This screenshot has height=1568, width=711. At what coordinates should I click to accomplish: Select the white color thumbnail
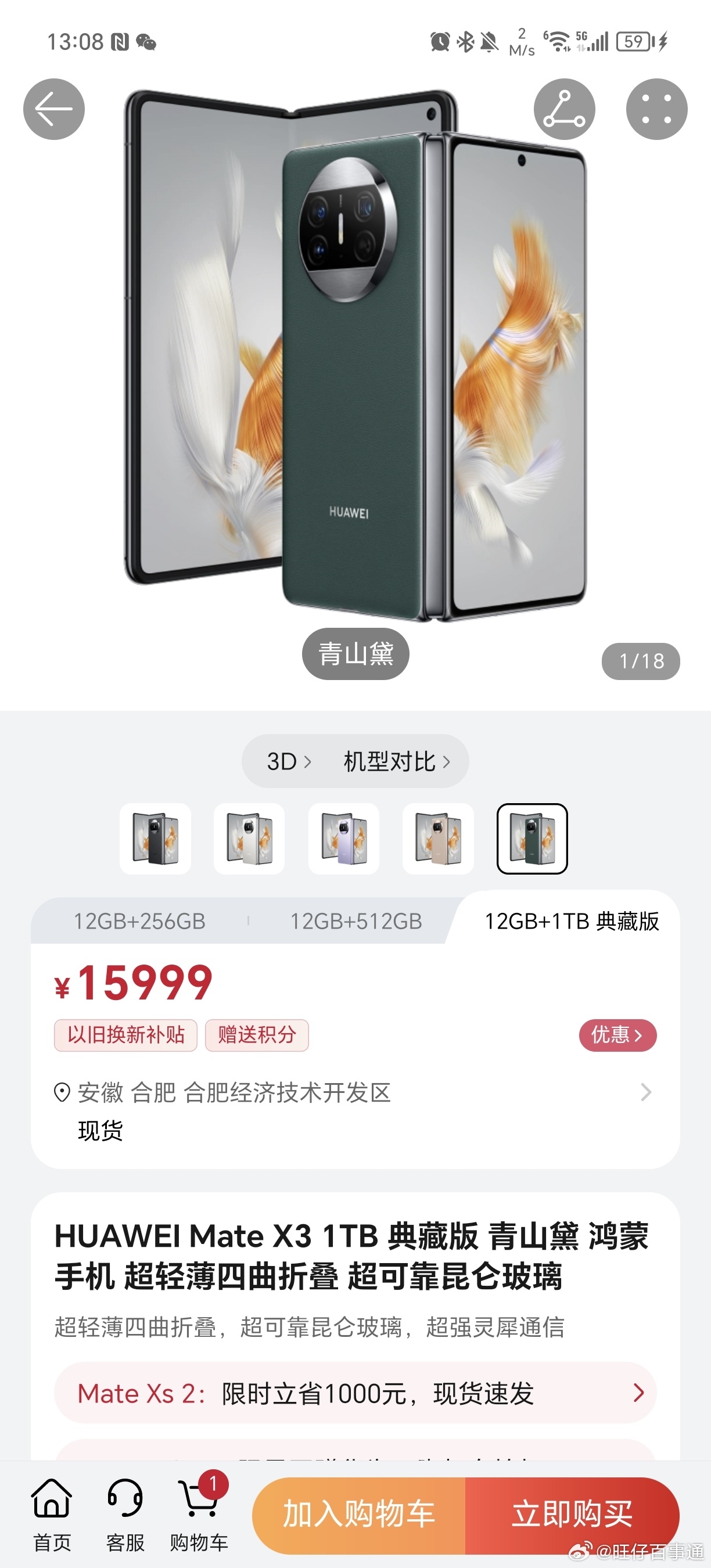pyautogui.click(x=249, y=839)
